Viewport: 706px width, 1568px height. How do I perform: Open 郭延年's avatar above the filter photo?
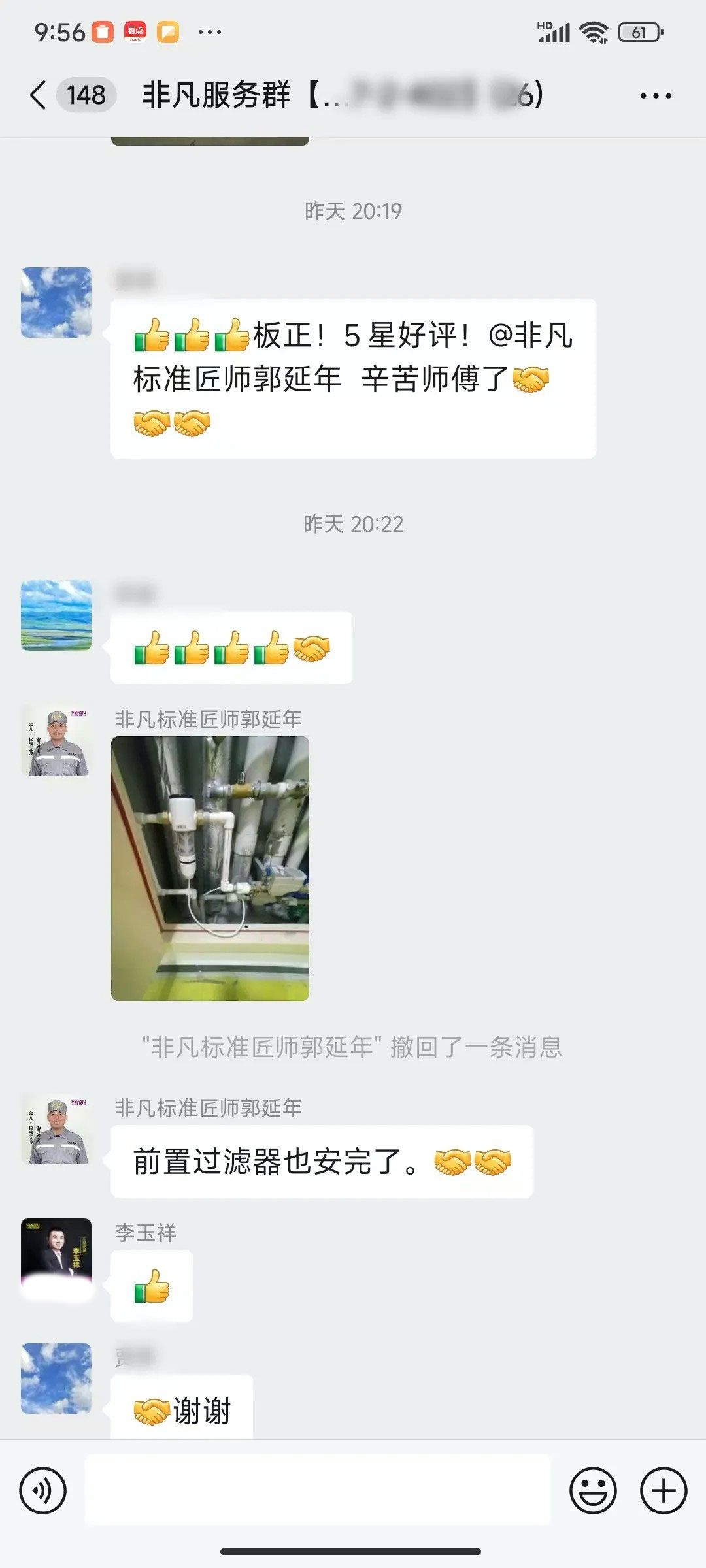(x=56, y=742)
